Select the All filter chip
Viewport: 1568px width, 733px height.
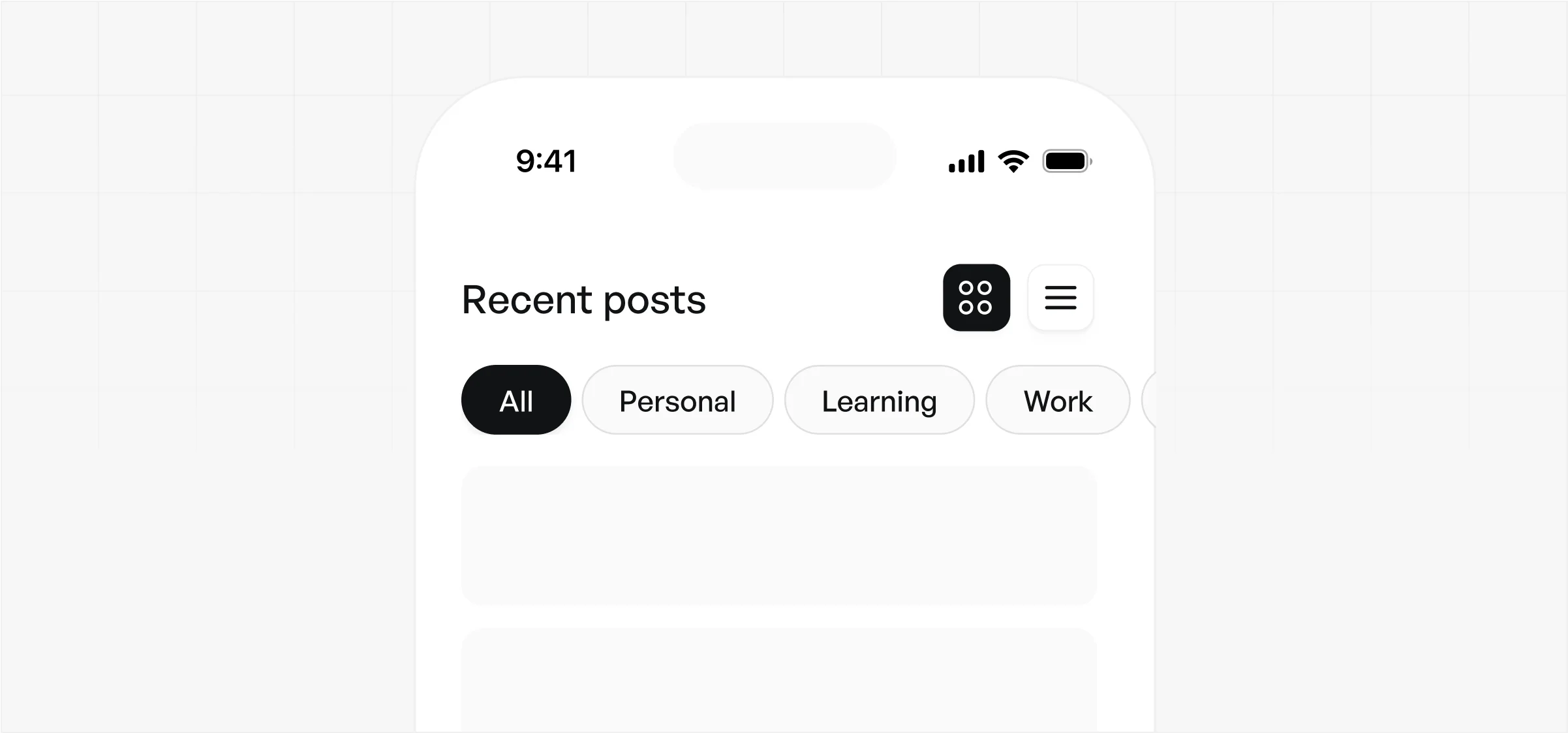(515, 400)
